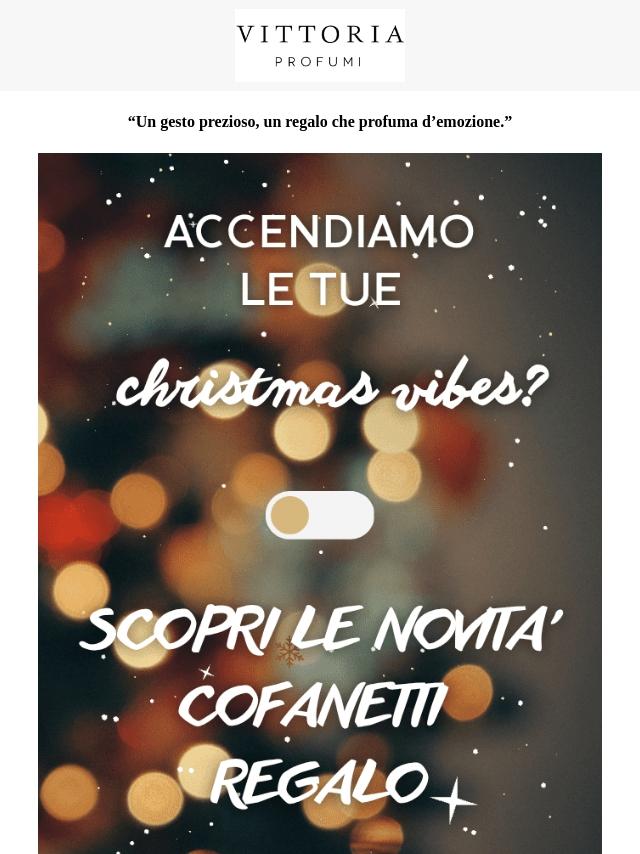
Task: Open the Christmas cofanetti regalo banner
Action: point(320,503)
